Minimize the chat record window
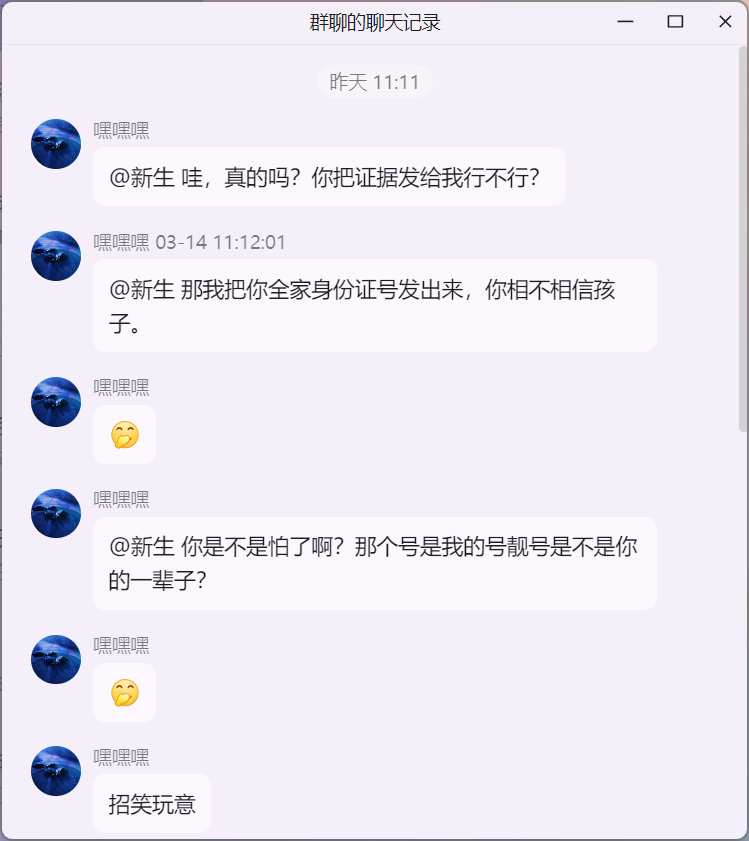The width and height of the screenshot is (749, 841). (x=626, y=22)
